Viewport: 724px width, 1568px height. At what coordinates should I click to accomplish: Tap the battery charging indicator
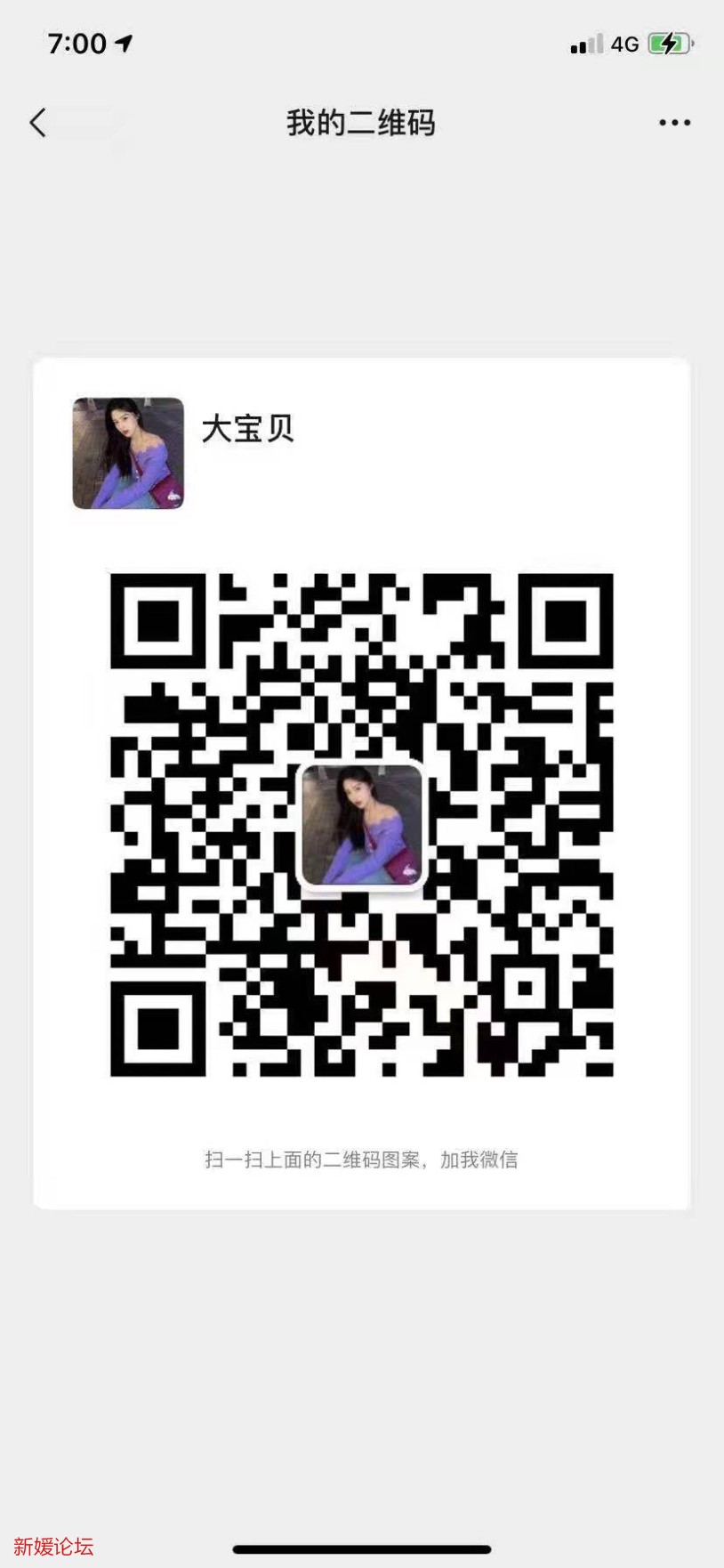pyautogui.click(x=666, y=42)
